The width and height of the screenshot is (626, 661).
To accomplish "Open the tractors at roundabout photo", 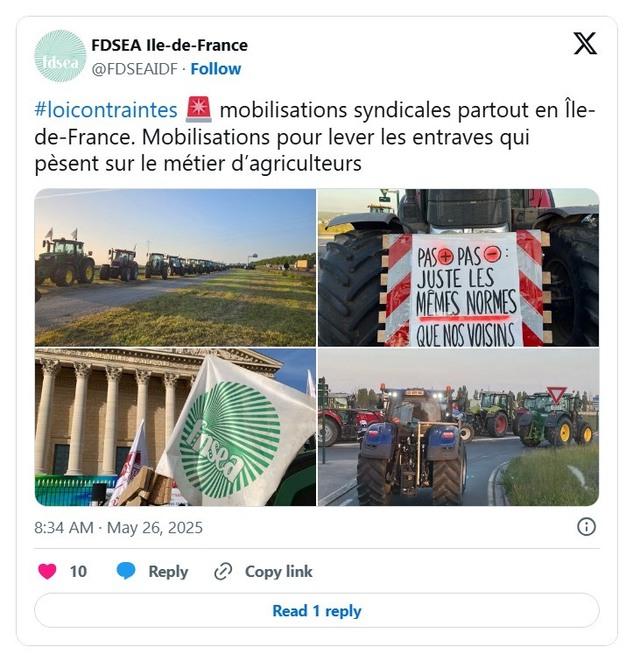I will 458,427.
